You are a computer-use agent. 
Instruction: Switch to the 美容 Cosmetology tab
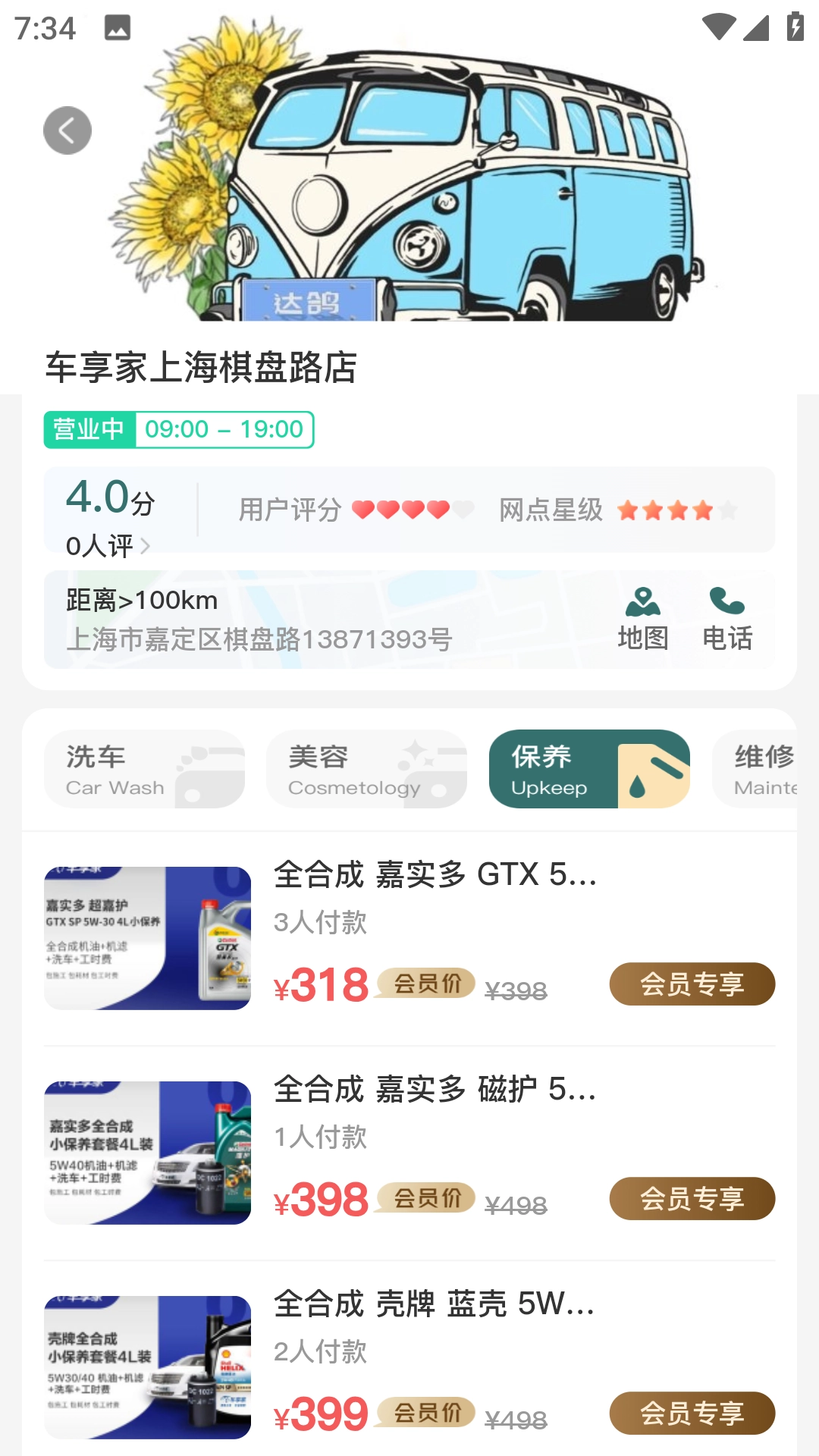366,769
